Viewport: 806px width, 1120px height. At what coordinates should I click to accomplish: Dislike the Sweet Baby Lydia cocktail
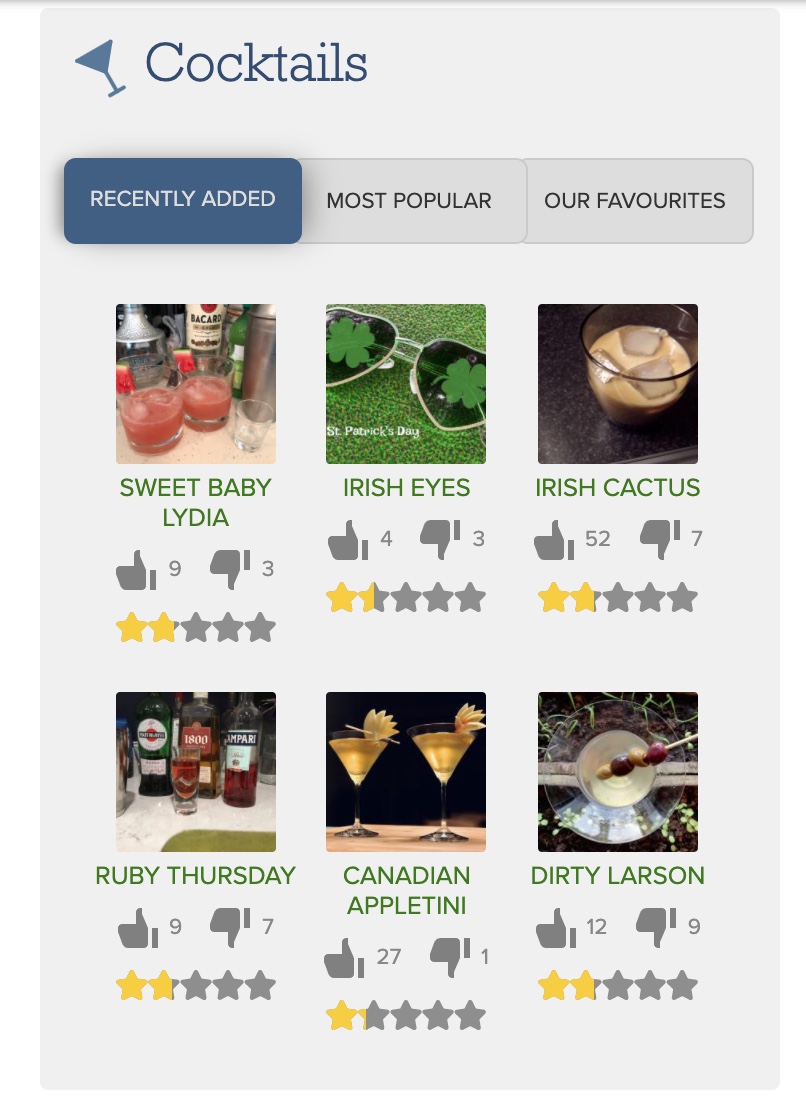[x=230, y=570]
